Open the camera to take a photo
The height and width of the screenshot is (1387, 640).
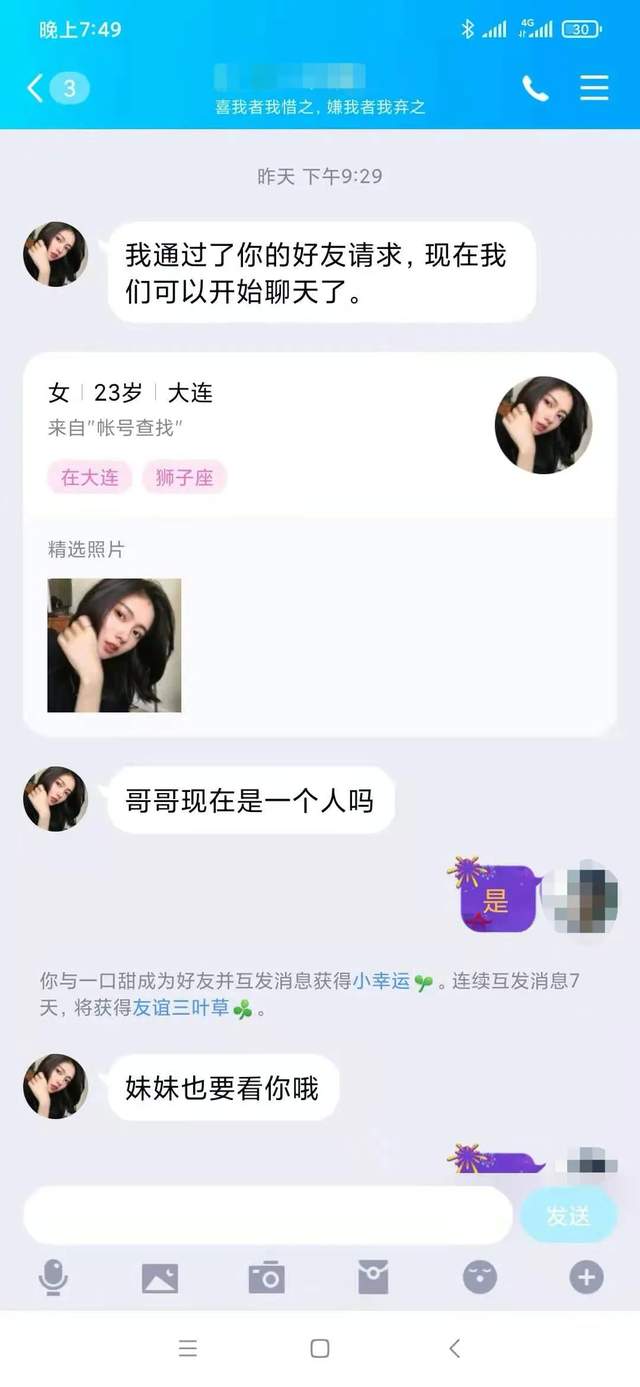(x=266, y=1277)
